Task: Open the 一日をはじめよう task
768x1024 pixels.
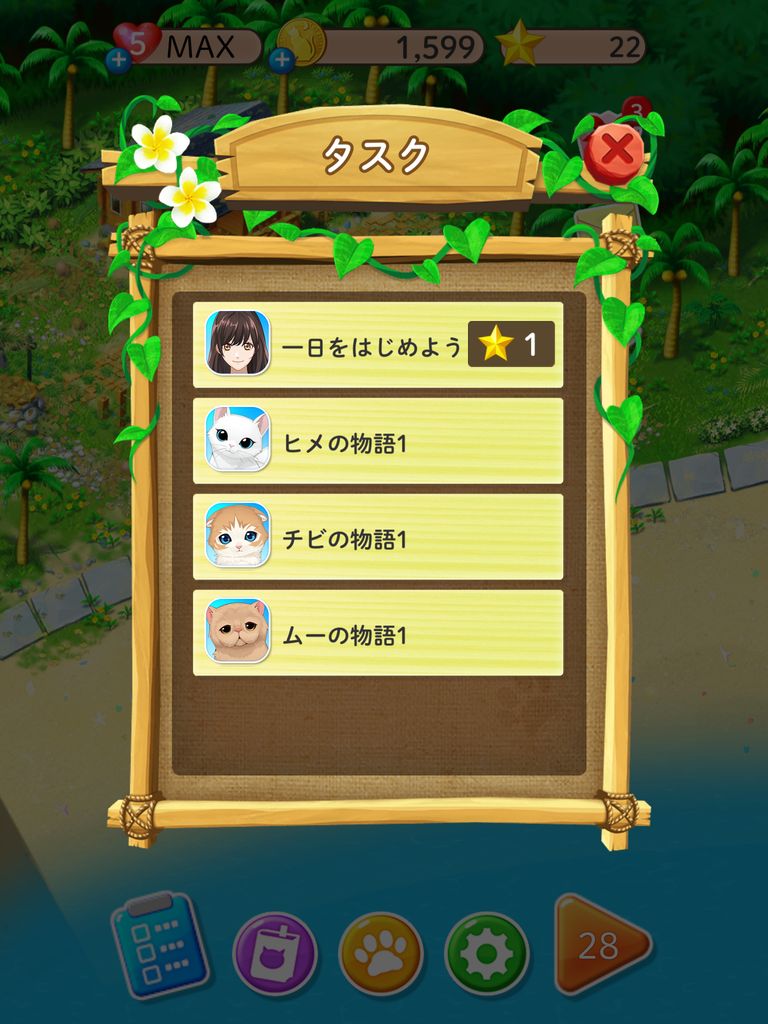Action: (377, 345)
